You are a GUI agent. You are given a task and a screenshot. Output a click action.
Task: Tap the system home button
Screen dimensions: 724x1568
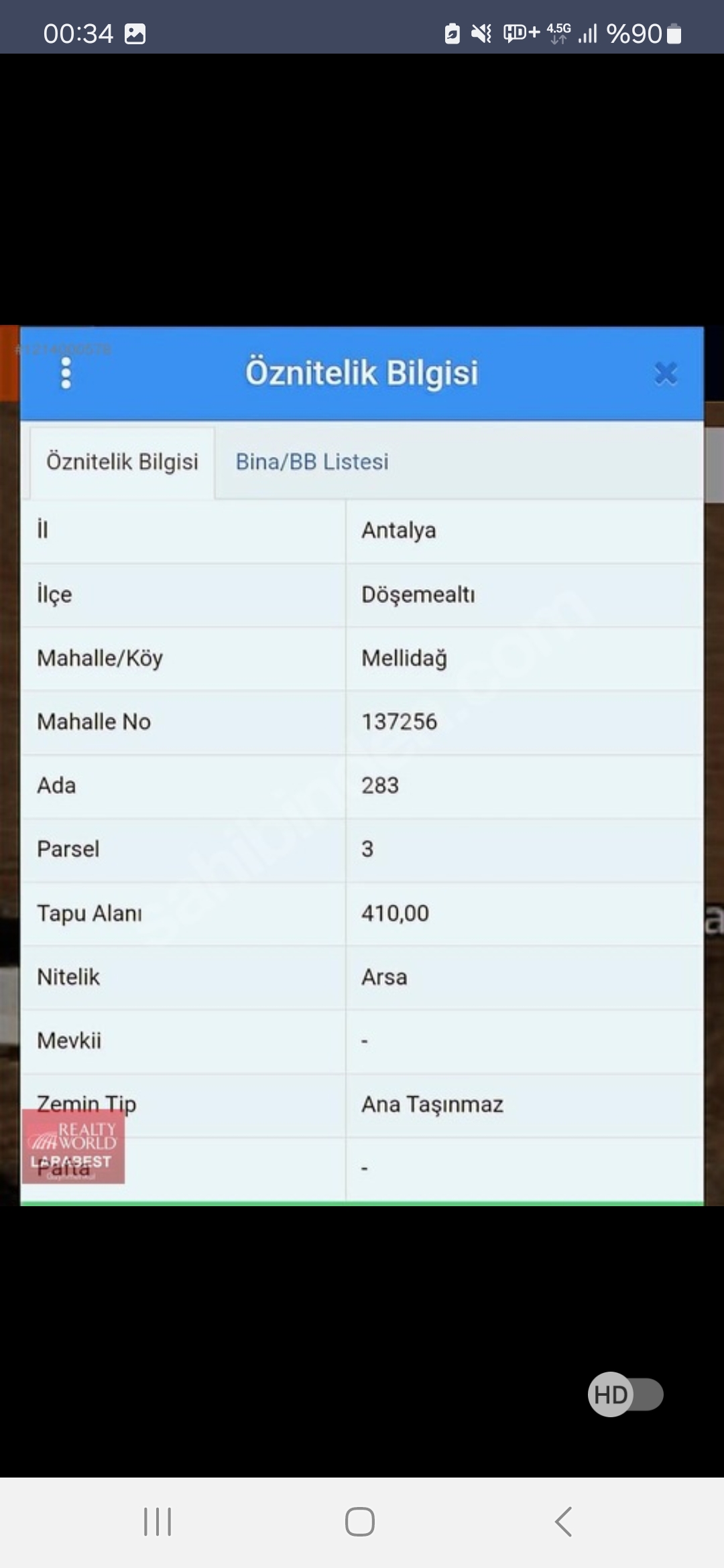pos(360,1522)
